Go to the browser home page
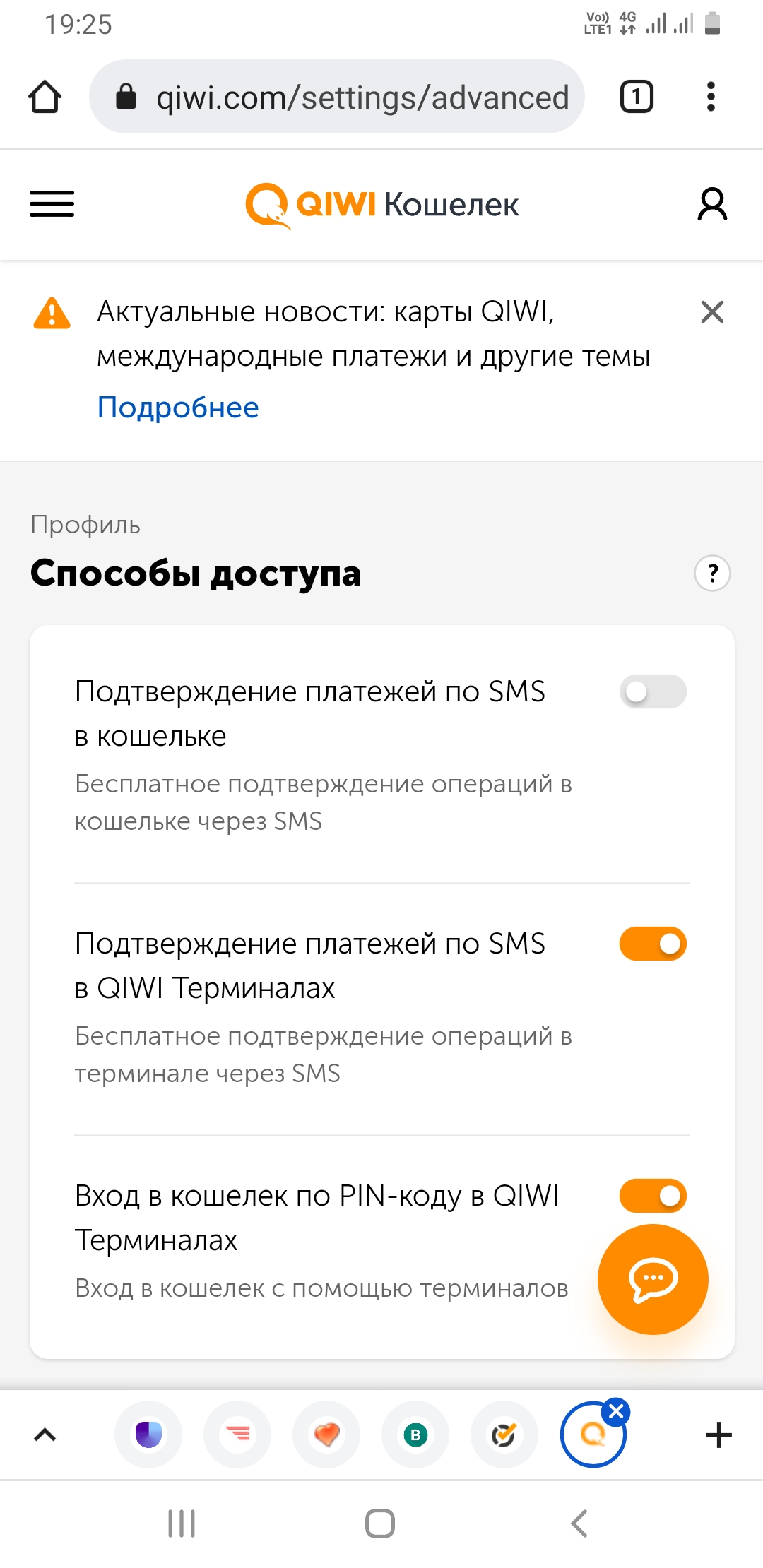This screenshot has width=763, height=1568. point(45,97)
